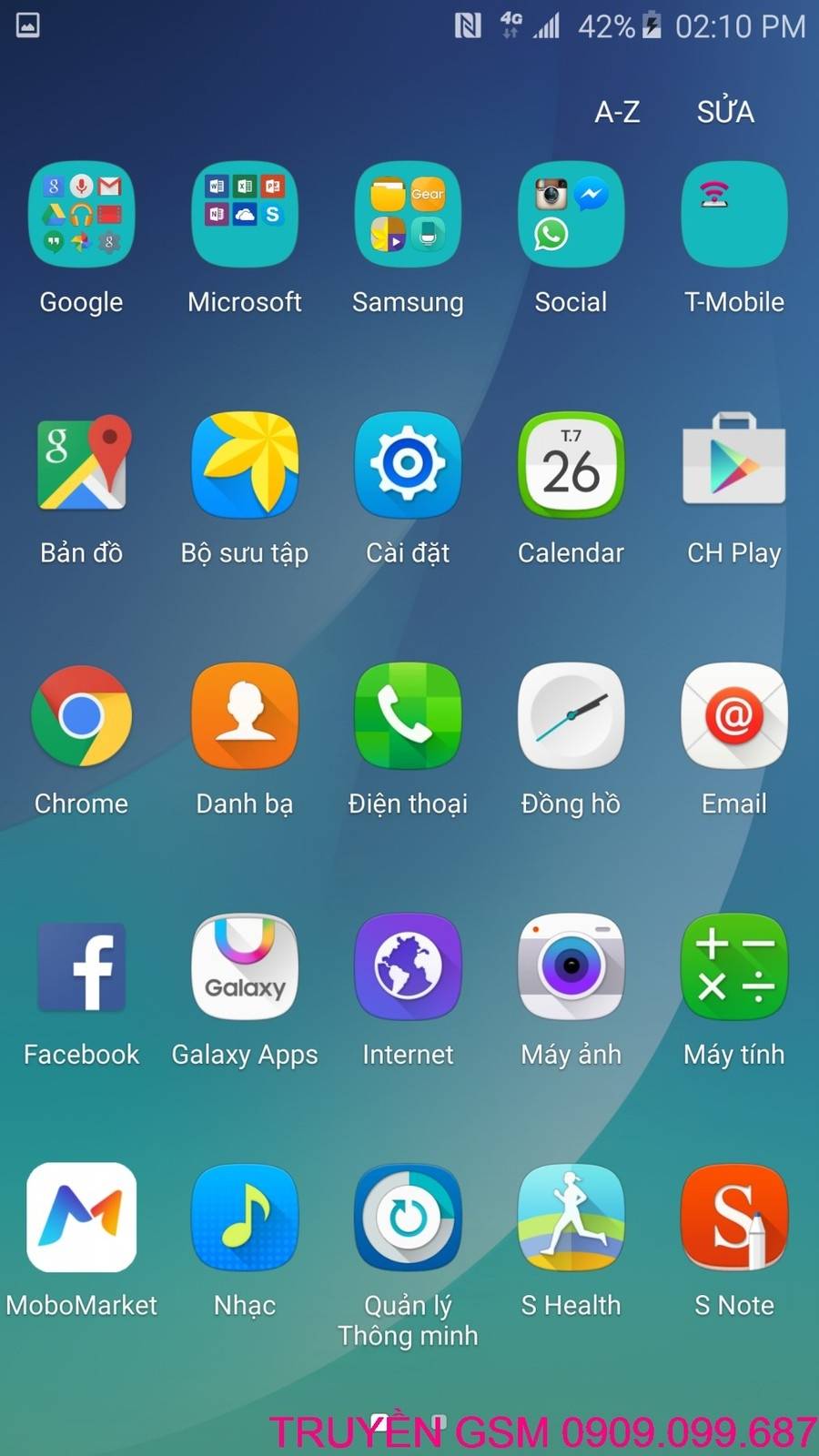Open the Social folder
The width and height of the screenshot is (819, 1456).
(x=571, y=215)
